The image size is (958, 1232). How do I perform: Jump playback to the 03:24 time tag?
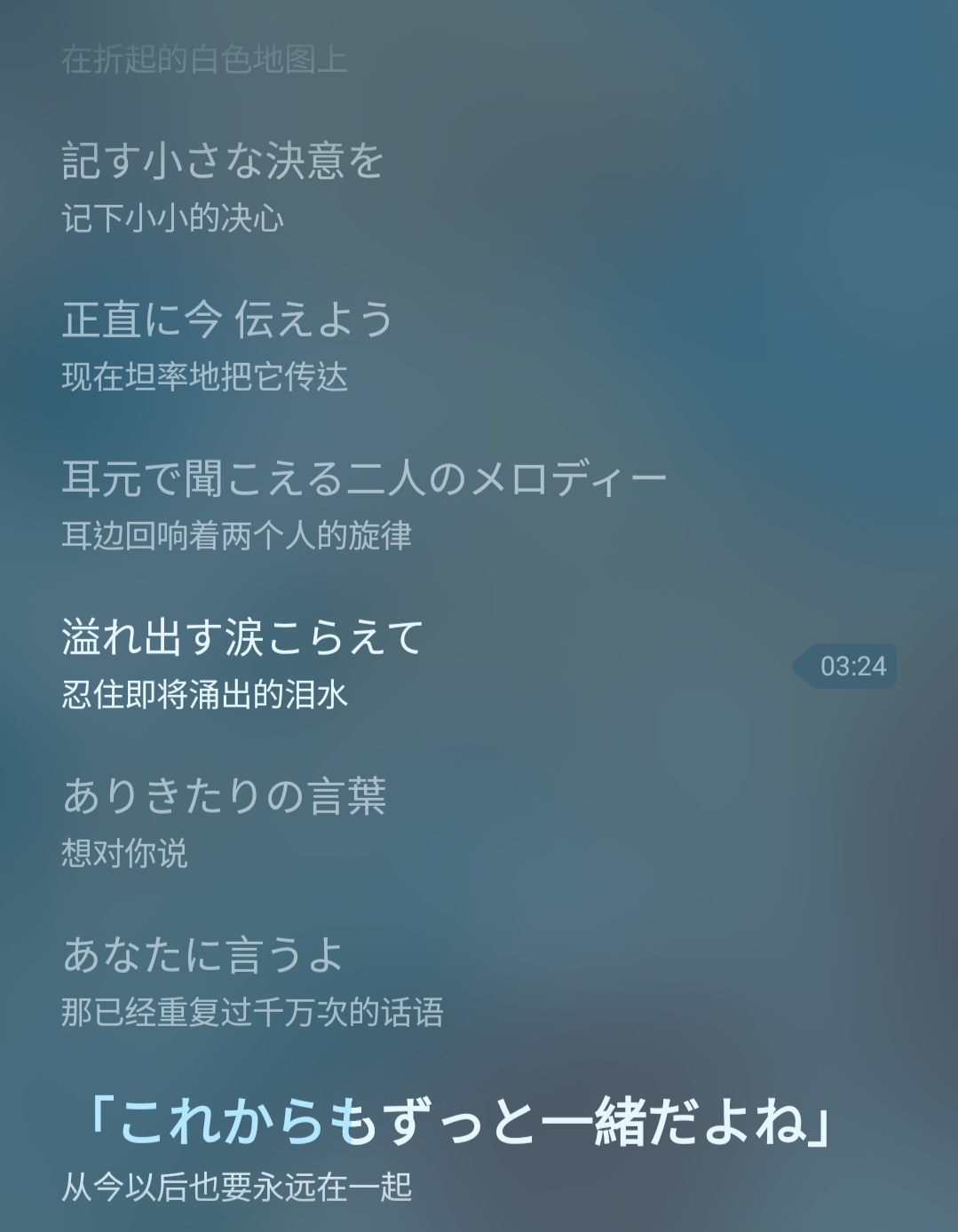click(x=847, y=666)
